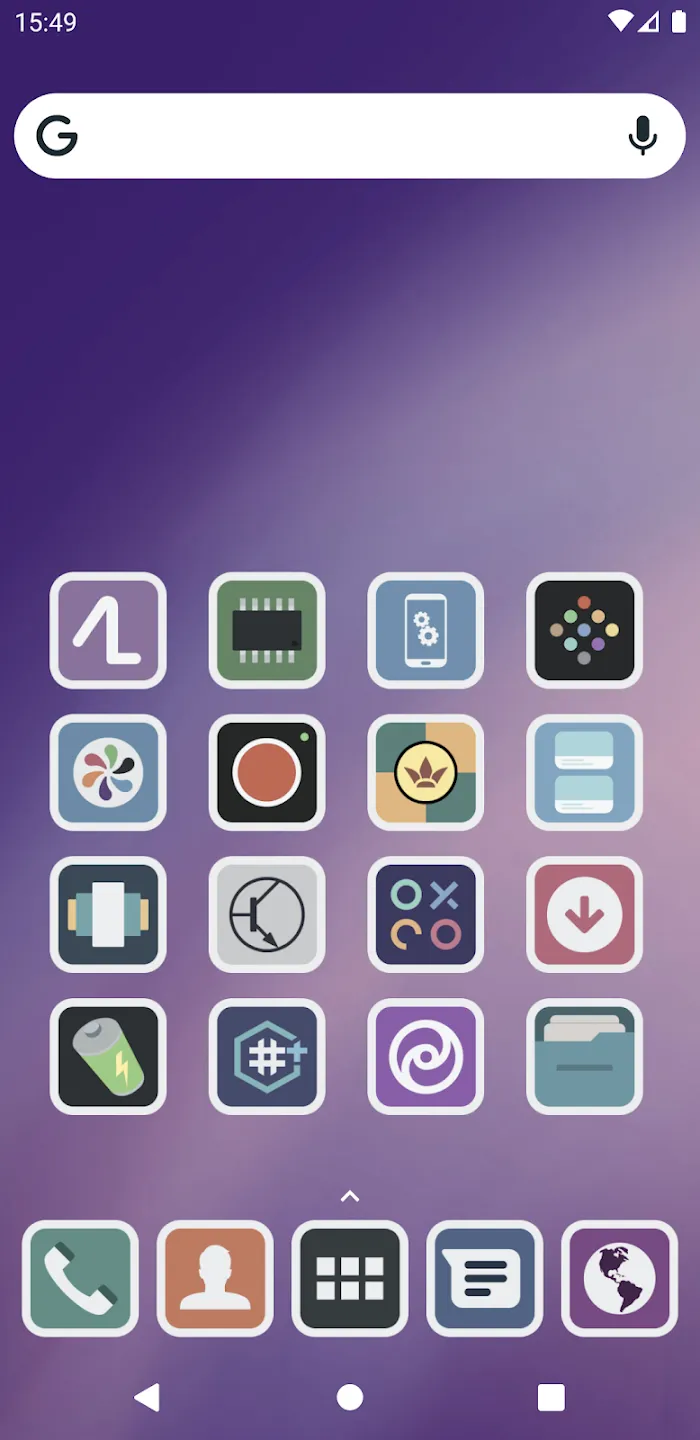This screenshot has width=700, height=1440.
Task: Open recent apps with the square button
Action: (551, 1397)
